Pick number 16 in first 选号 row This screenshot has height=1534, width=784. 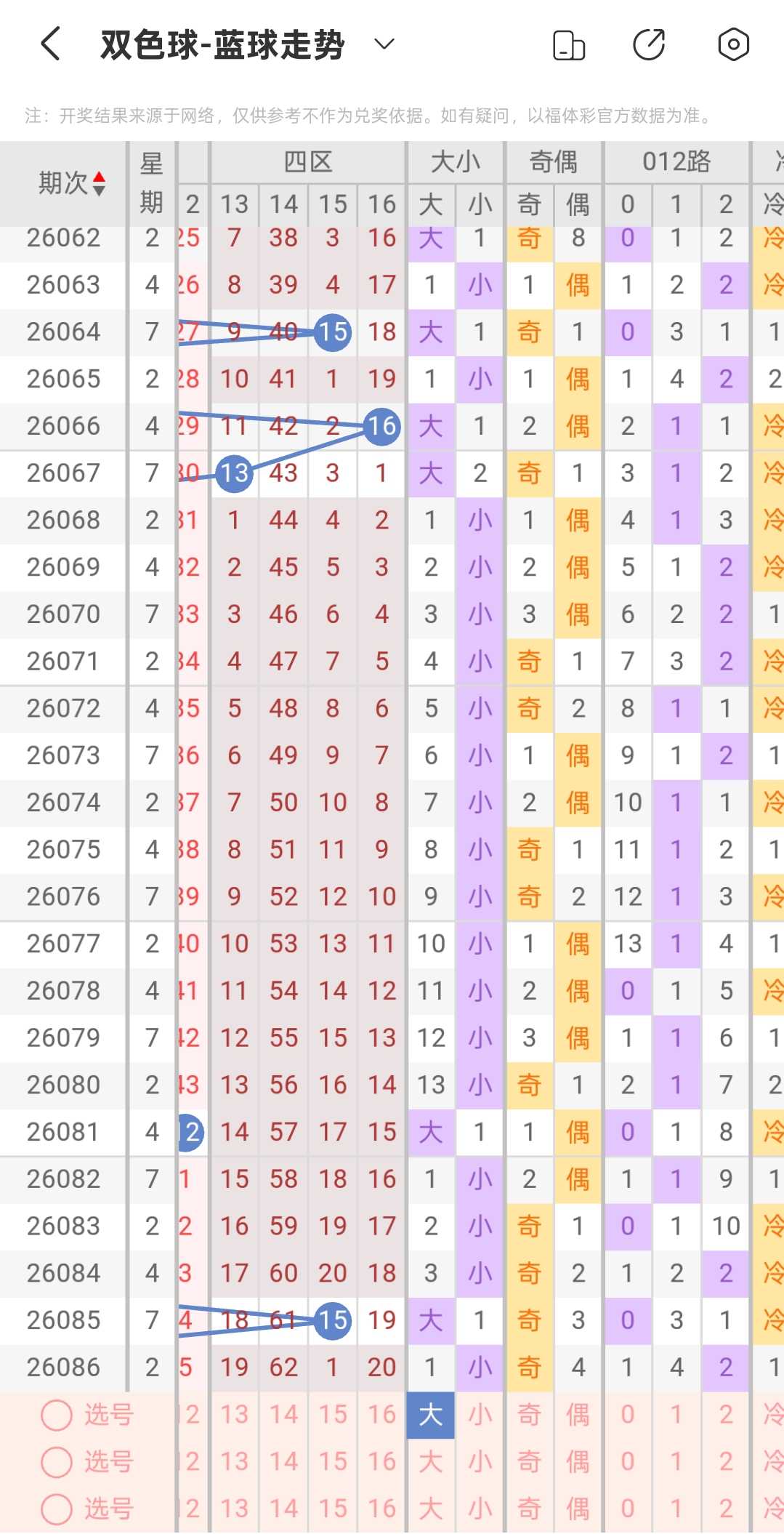point(382,1415)
